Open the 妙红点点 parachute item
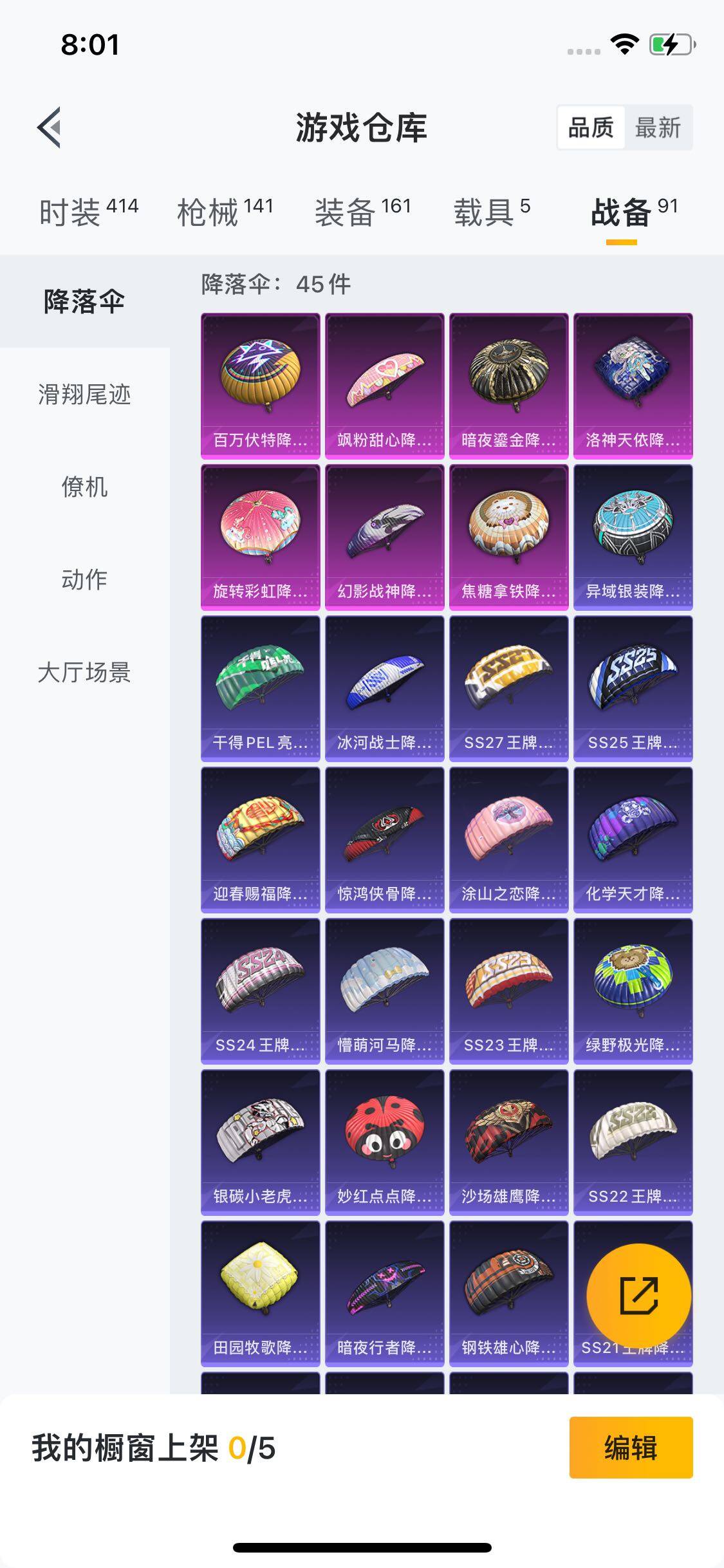Viewport: 724px width, 1568px height. 384,1142
